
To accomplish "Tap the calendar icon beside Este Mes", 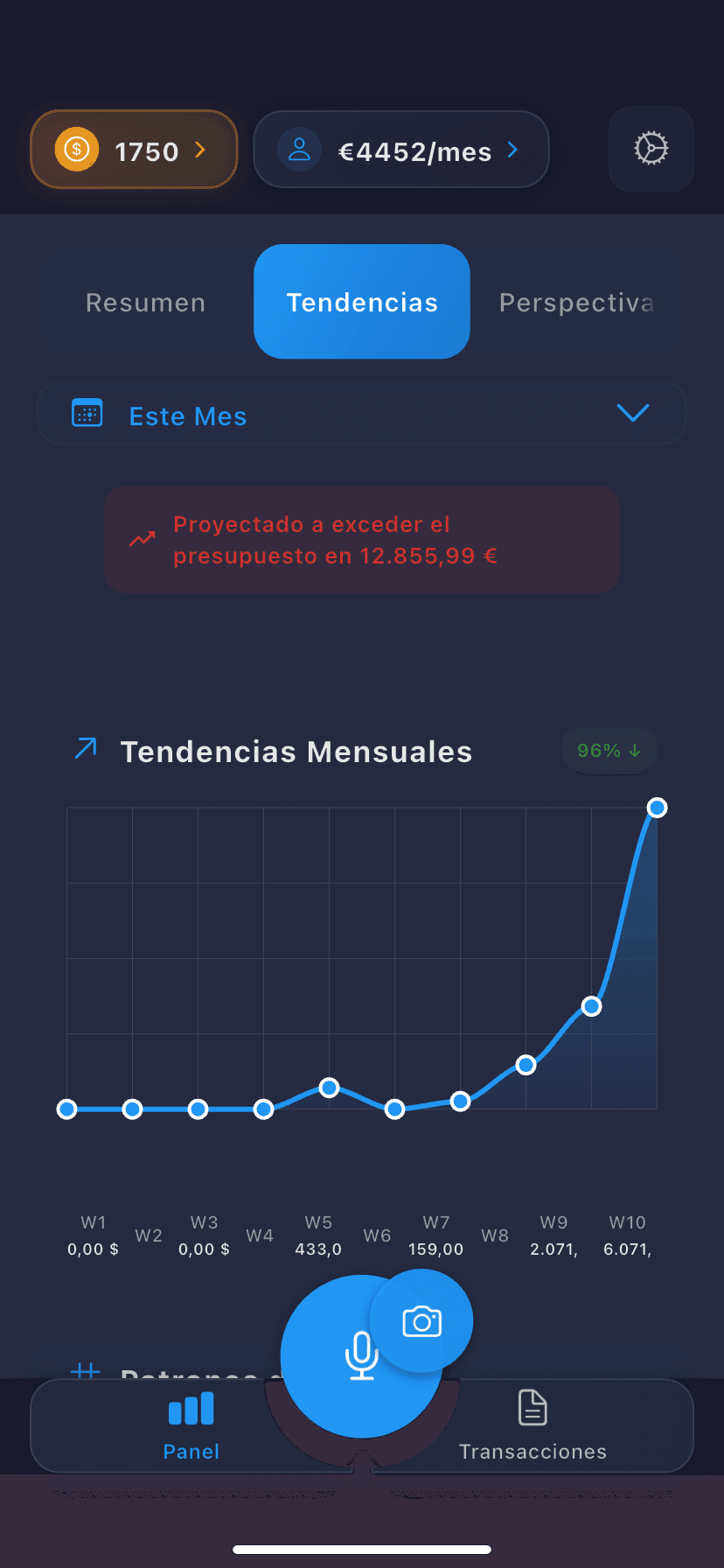I will point(87,413).
